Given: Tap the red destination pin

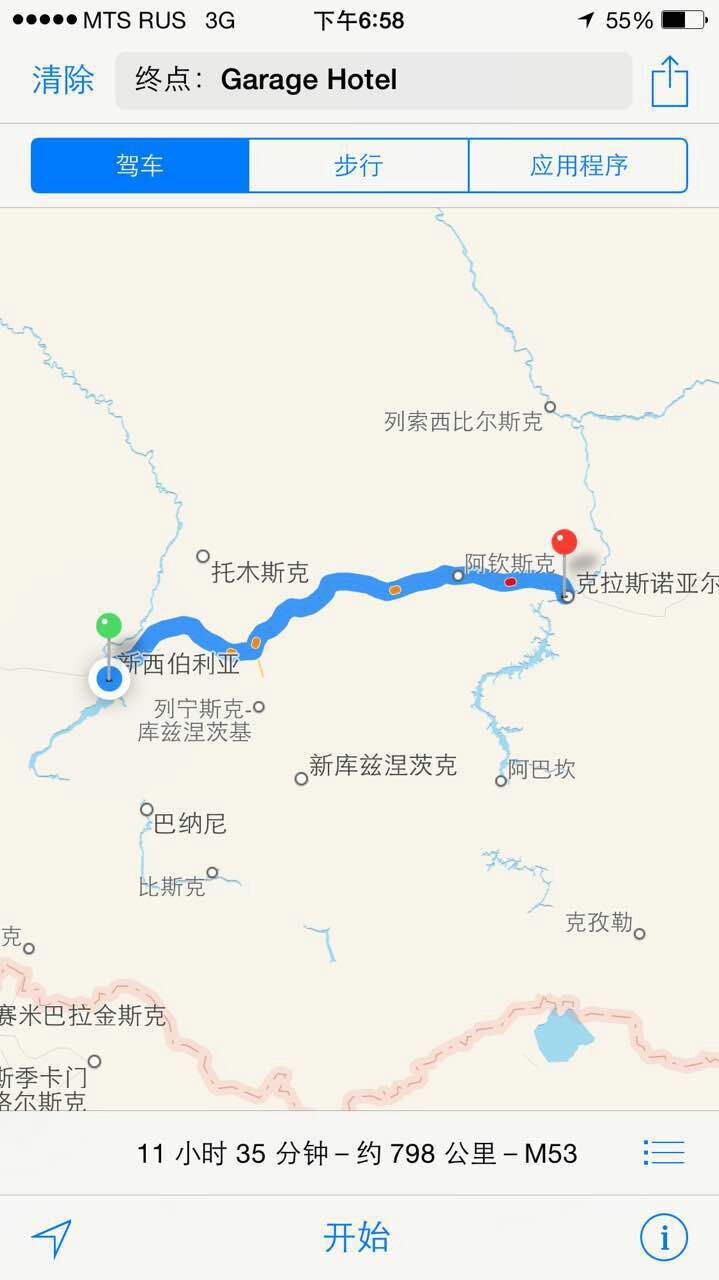Looking at the screenshot, I should pyautogui.click(x=565, y=544).
